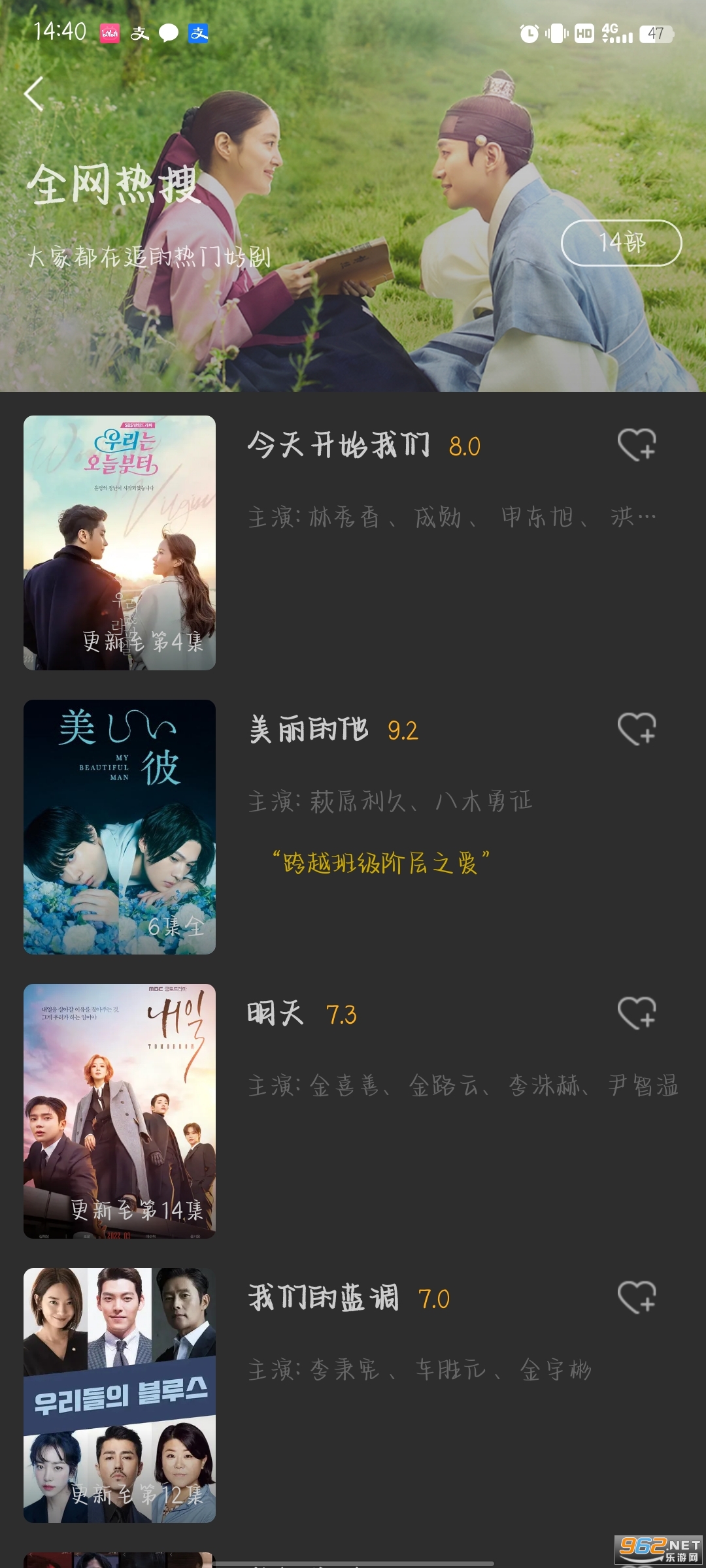
Task: Favorite 我们的蓝调 with the heart icon
Action: coord(637,1298)
